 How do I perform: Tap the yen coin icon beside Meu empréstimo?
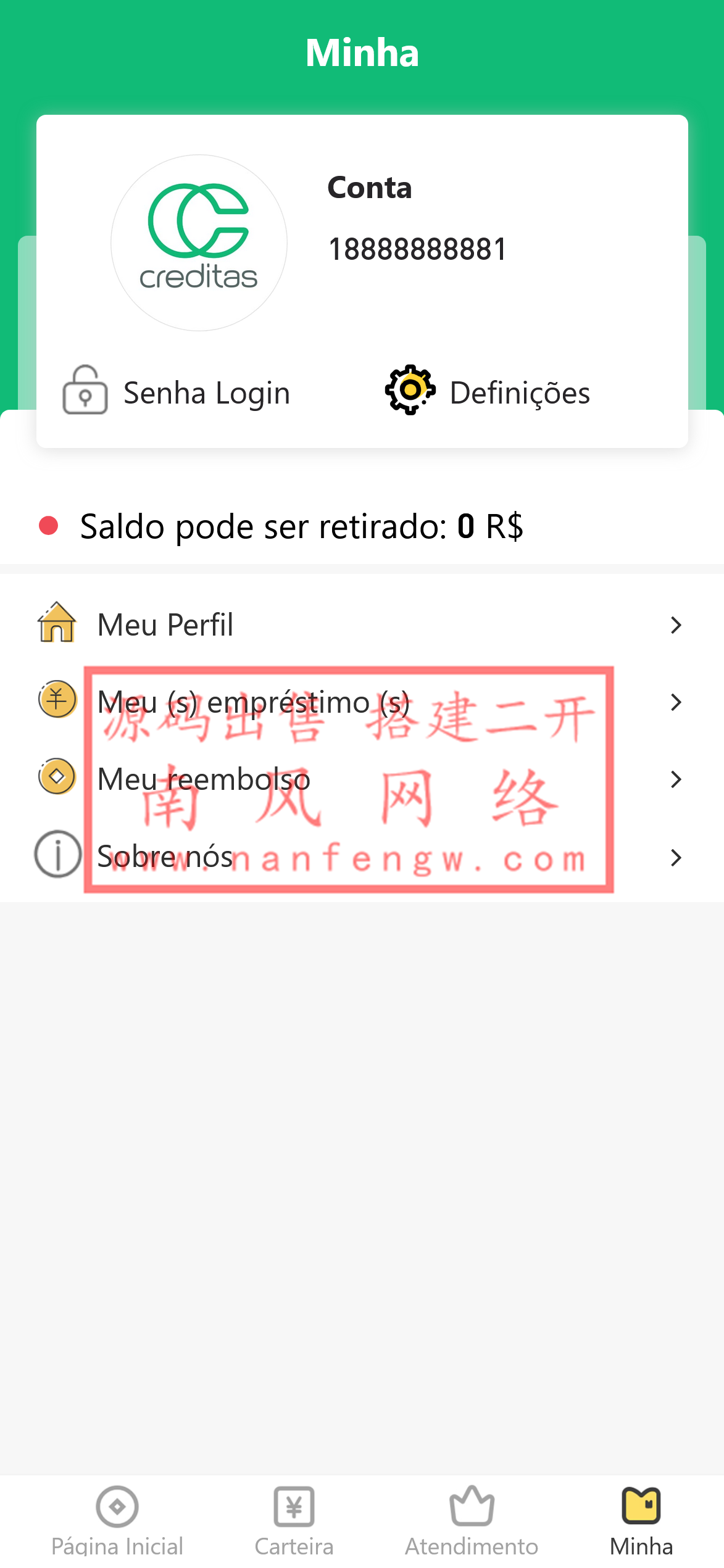click(56, 700)
